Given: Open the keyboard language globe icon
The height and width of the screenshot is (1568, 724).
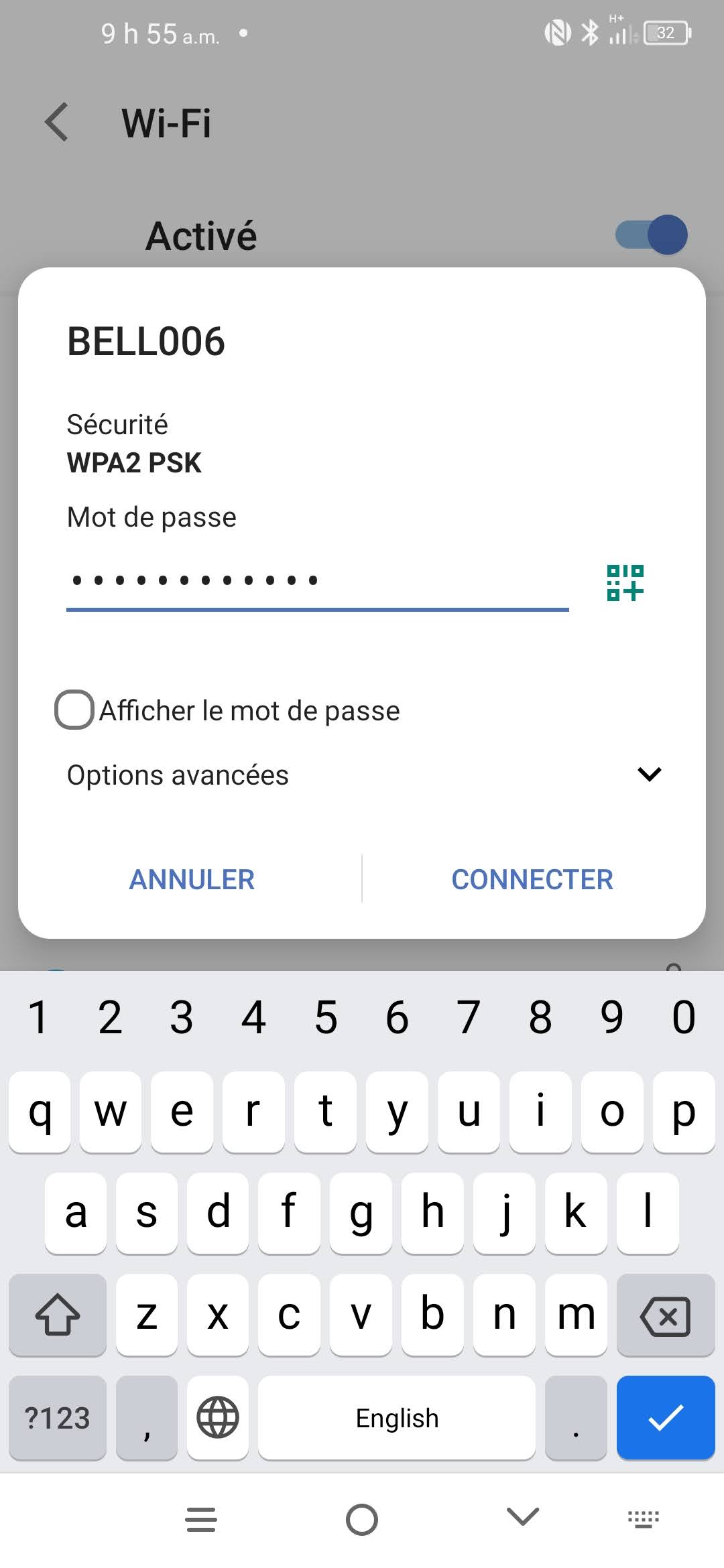Looking at the screenshot, I should (217, 1418).
